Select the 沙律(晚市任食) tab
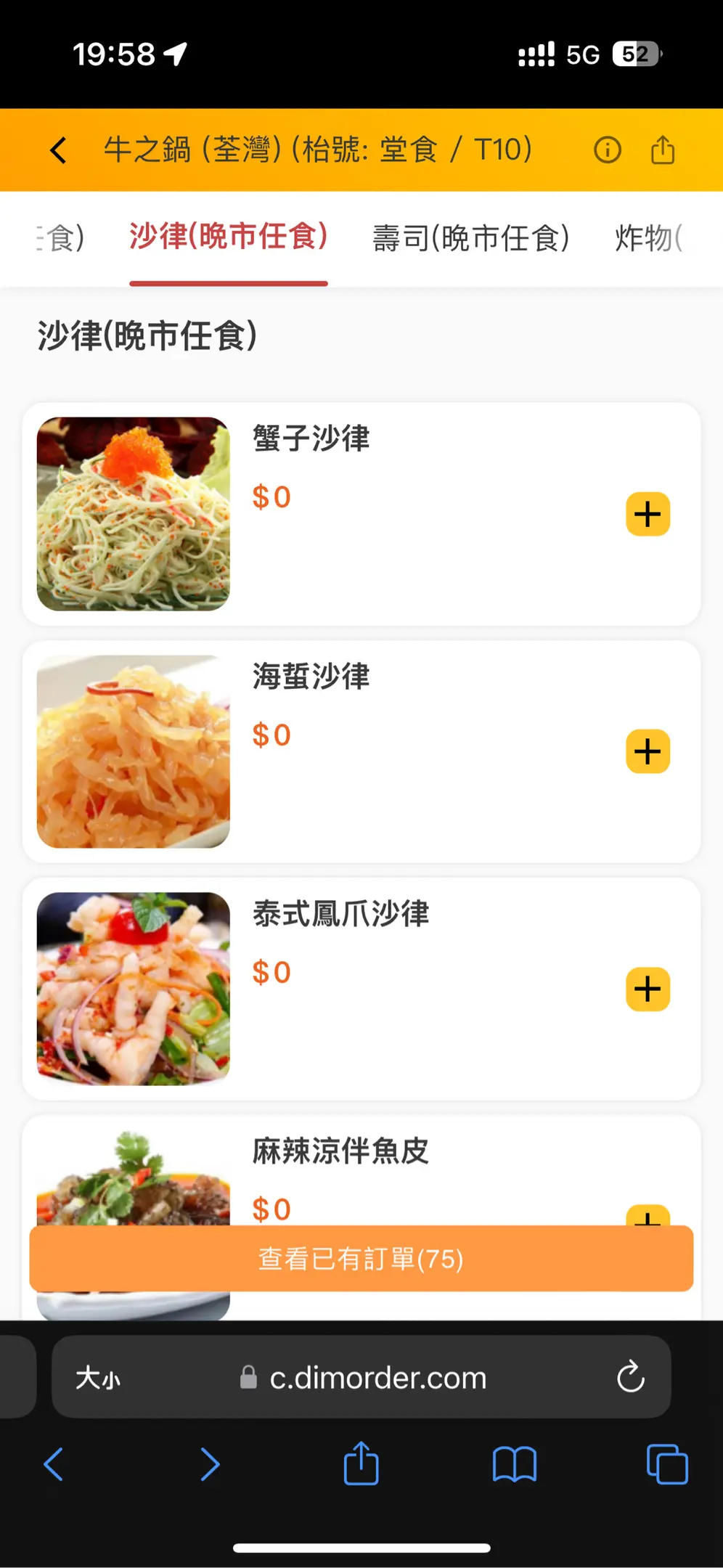The width and height of the screenshot is (723, 1568). pyautogui.click(x=229, y=238)
